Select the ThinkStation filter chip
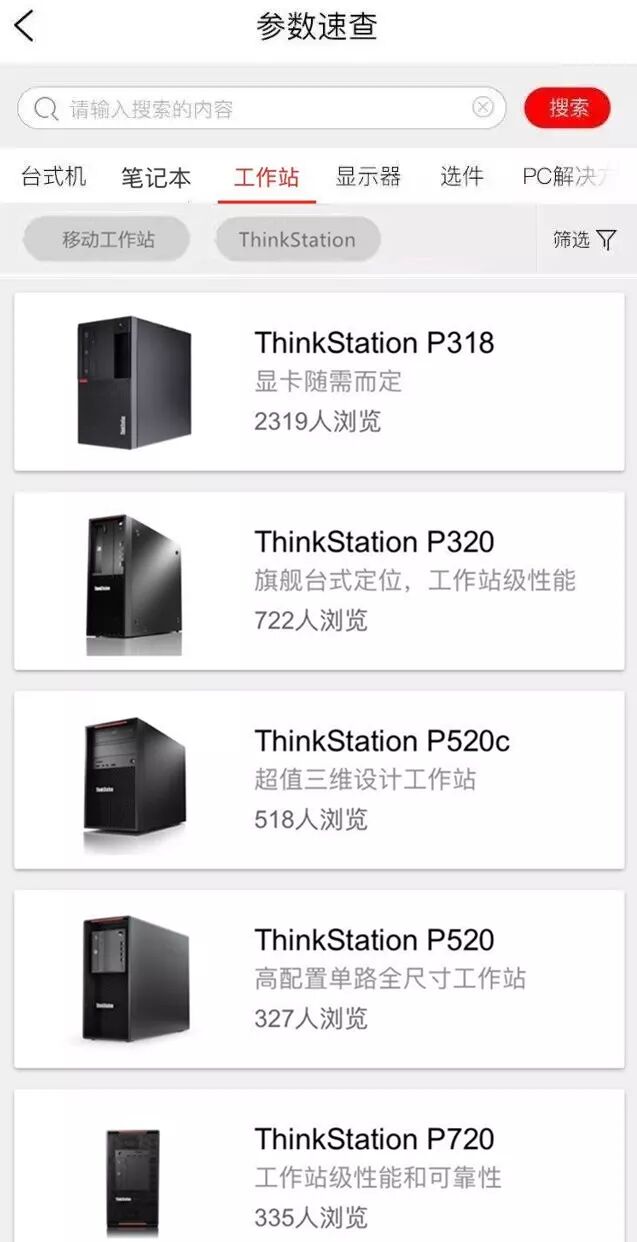Viewport: 637px width, 1242px height. 297,240
